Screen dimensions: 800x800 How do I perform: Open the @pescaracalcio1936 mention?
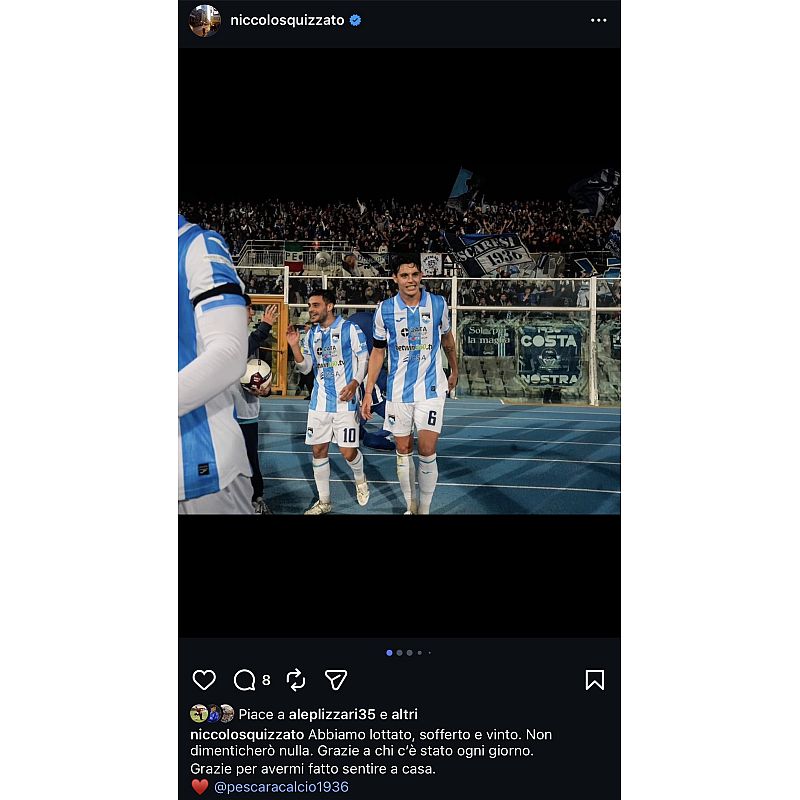click(x=281, y=787)
